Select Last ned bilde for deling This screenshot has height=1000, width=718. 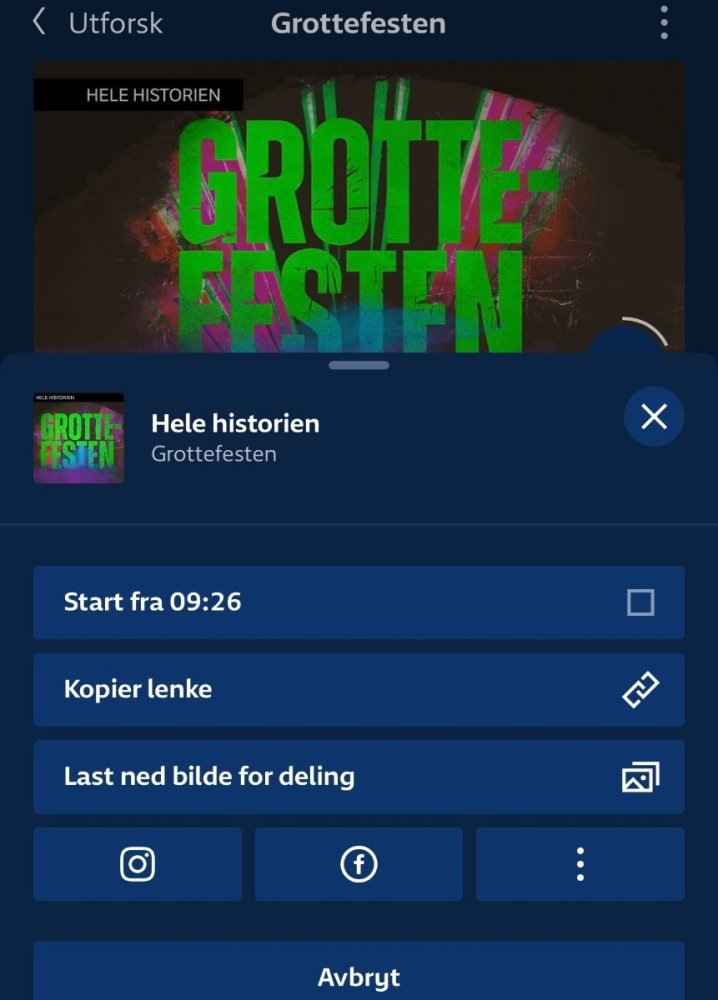pos(358,776)
